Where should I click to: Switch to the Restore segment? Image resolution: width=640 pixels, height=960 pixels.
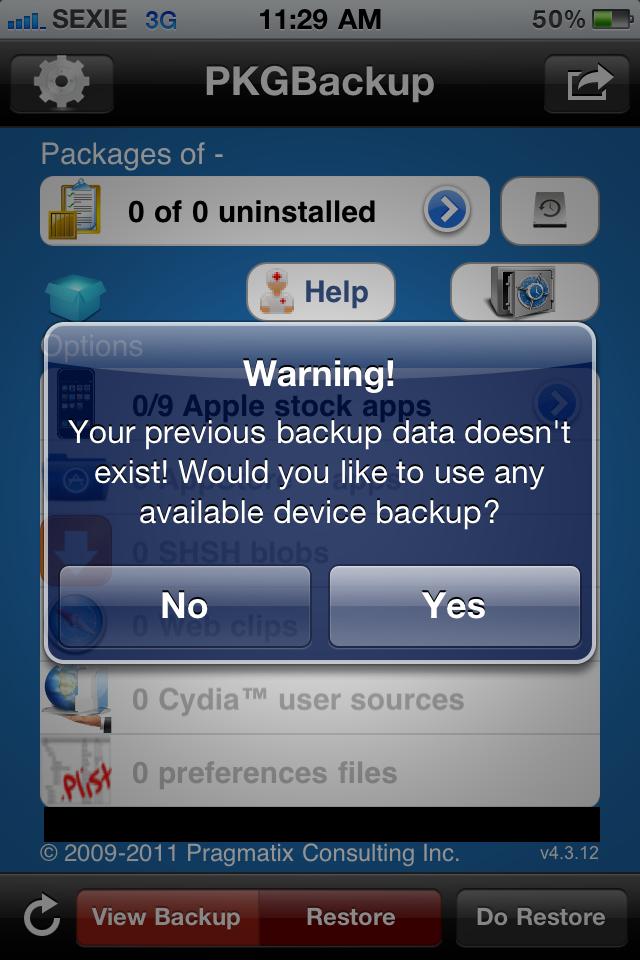tap(350, 917)
